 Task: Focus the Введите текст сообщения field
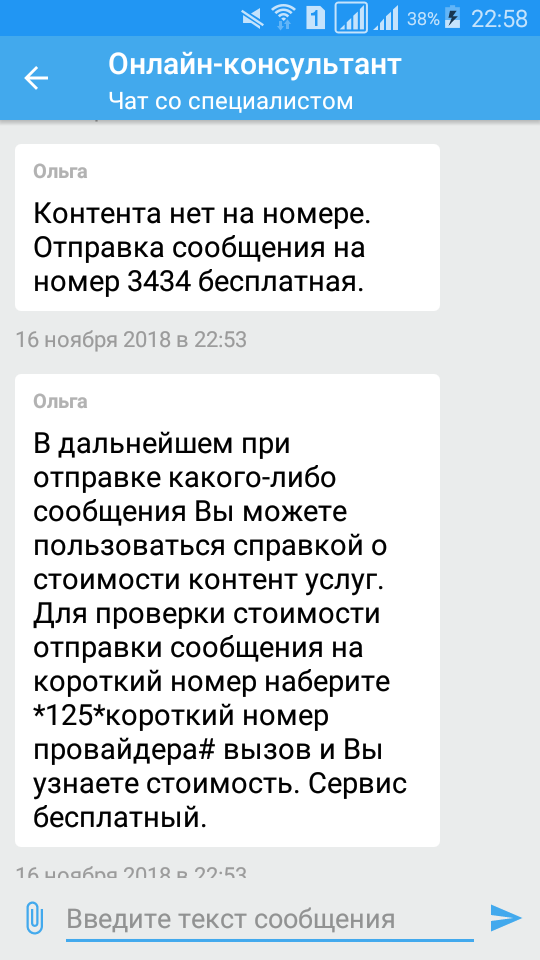click(269, 920)
